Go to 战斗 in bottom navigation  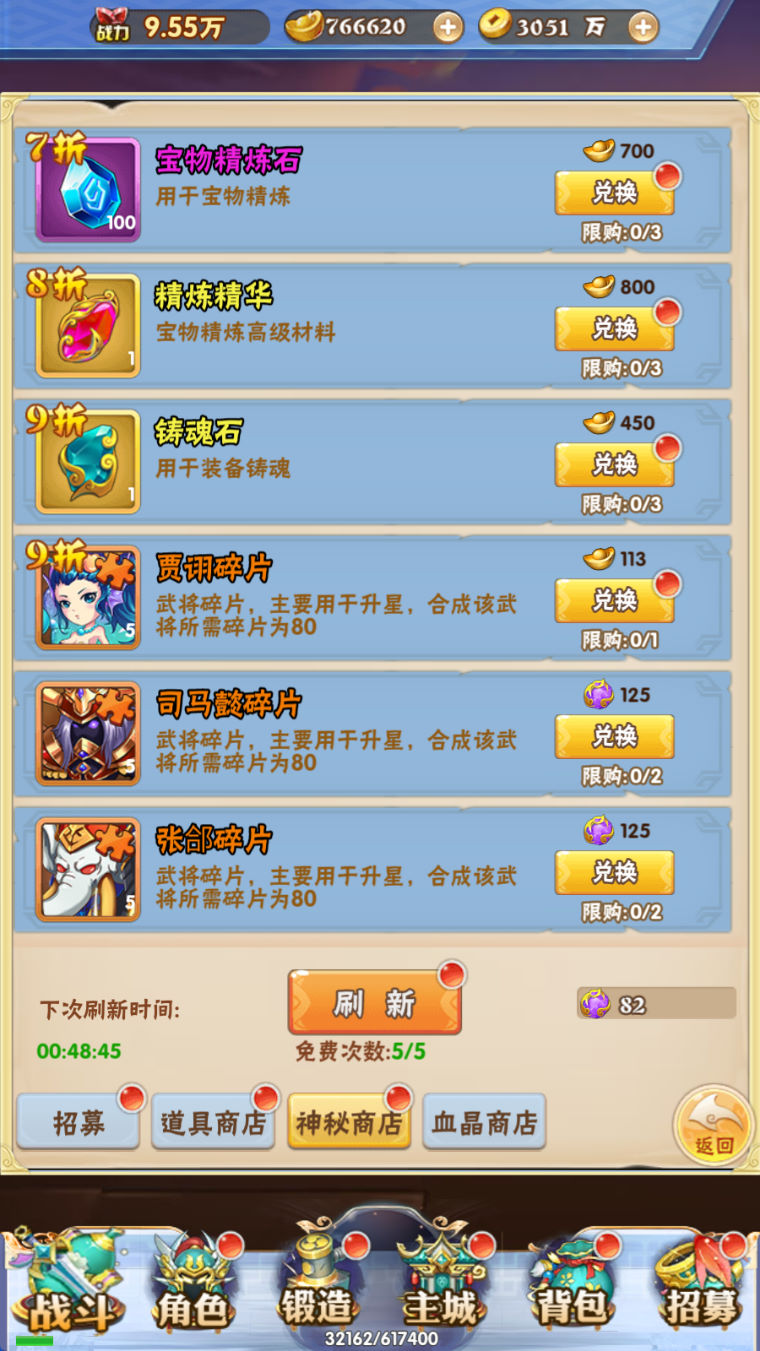[66, 1288]
